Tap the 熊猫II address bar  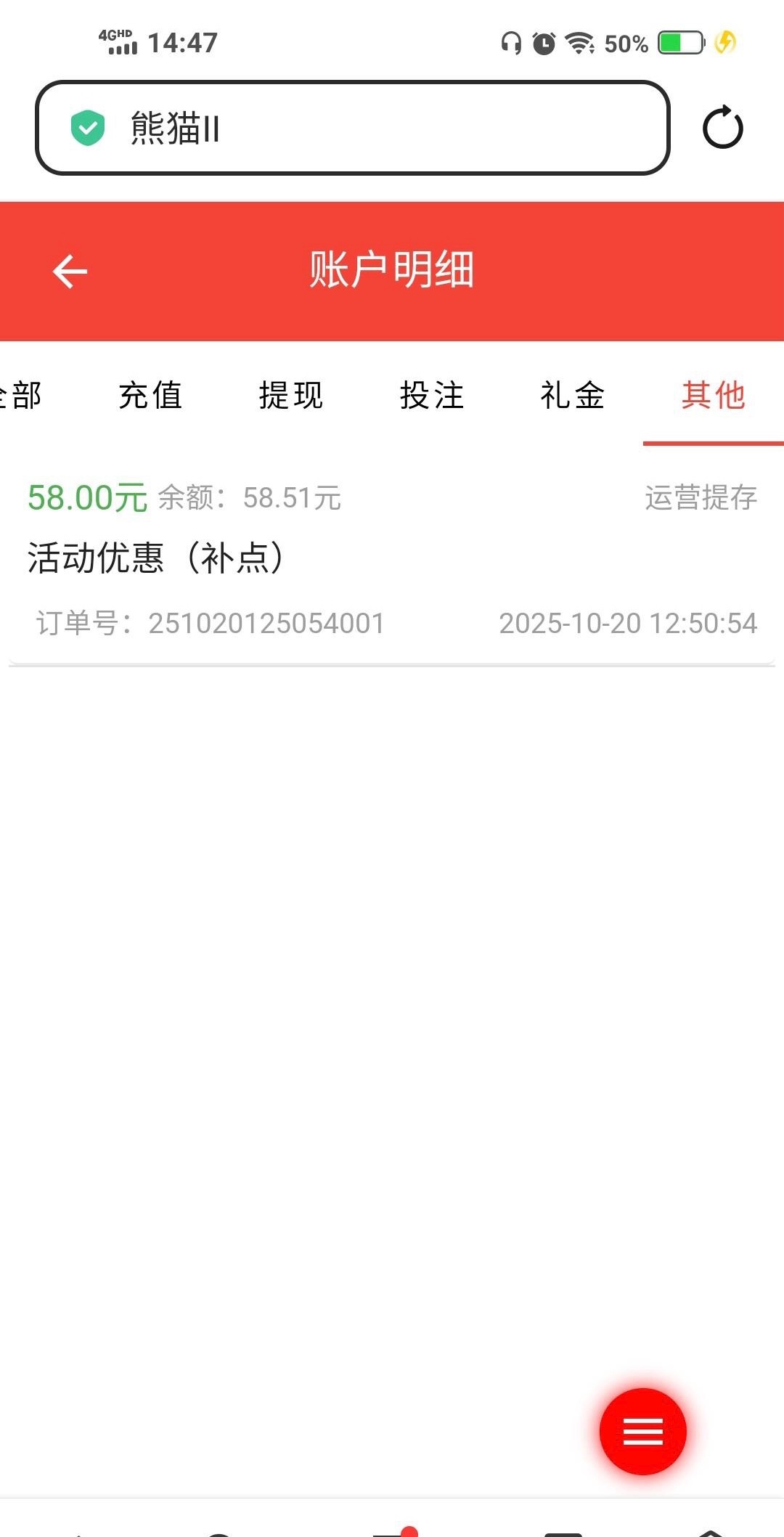(x=352, y=129)
